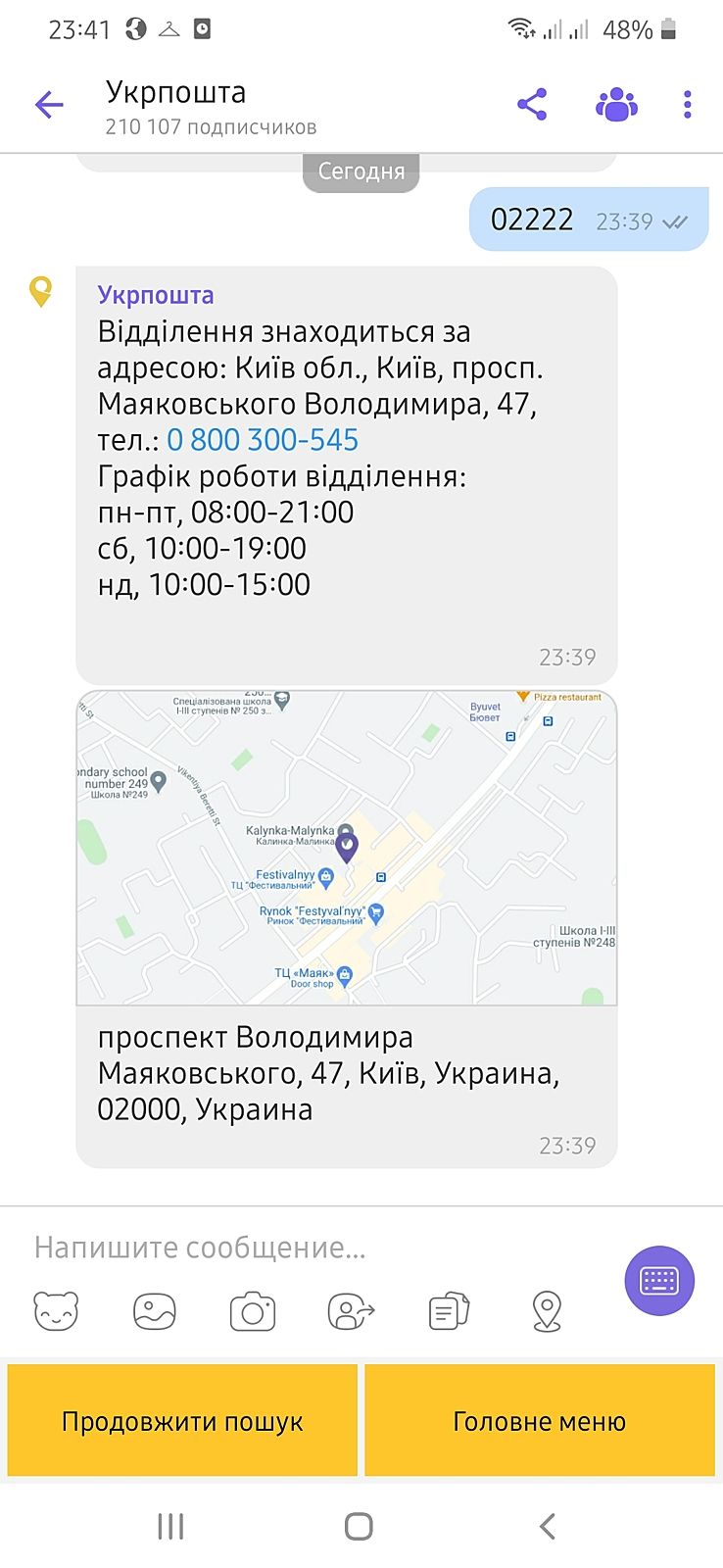Open the three-dot overflow menu
The width and height of the screenshot is (723, 1568).
(688, 105)
